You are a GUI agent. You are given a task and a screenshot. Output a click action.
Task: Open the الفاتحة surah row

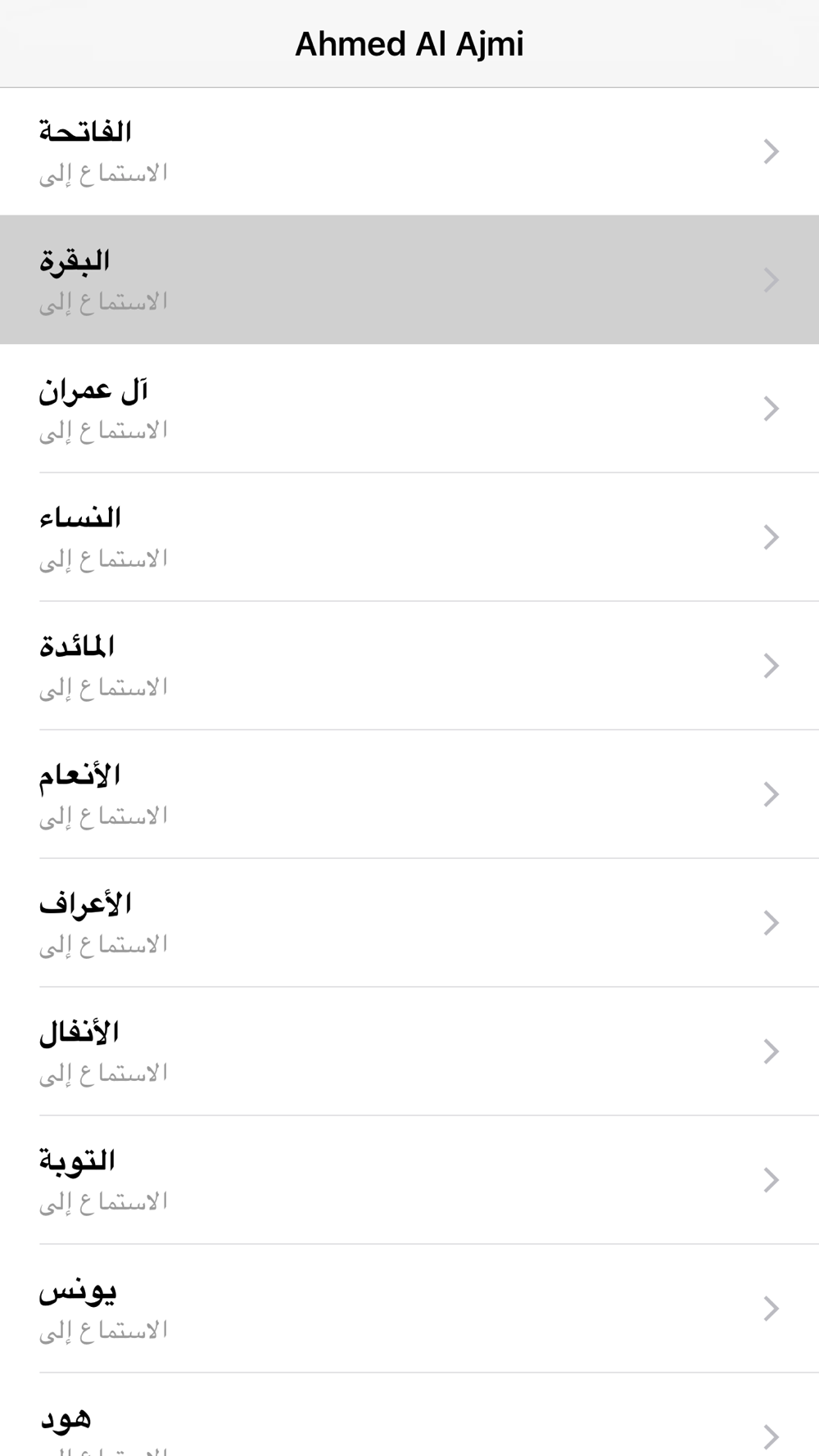pyautogui.click(x=409, y=151)
